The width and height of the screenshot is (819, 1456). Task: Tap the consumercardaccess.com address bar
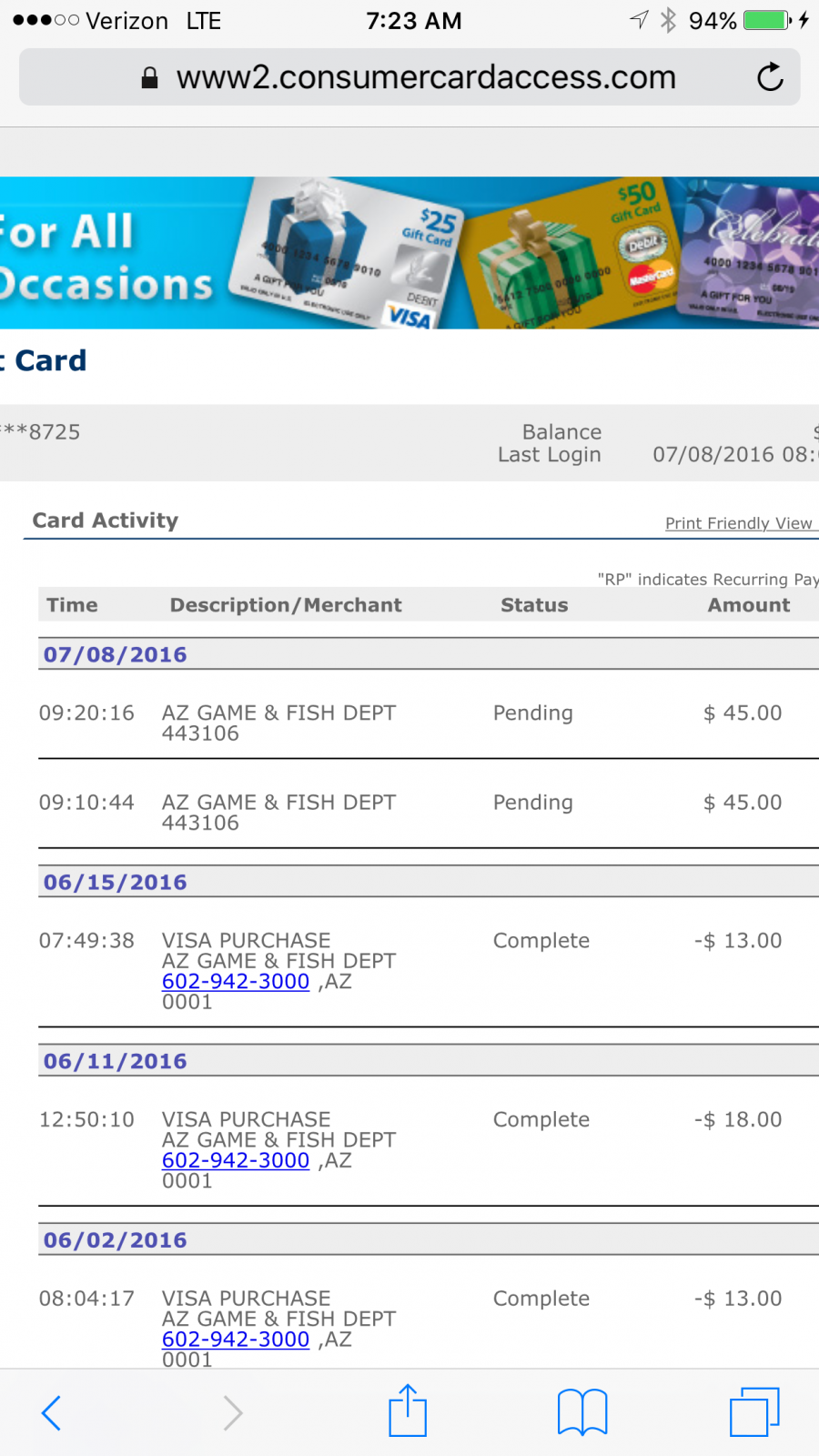(x=409, y=77)
